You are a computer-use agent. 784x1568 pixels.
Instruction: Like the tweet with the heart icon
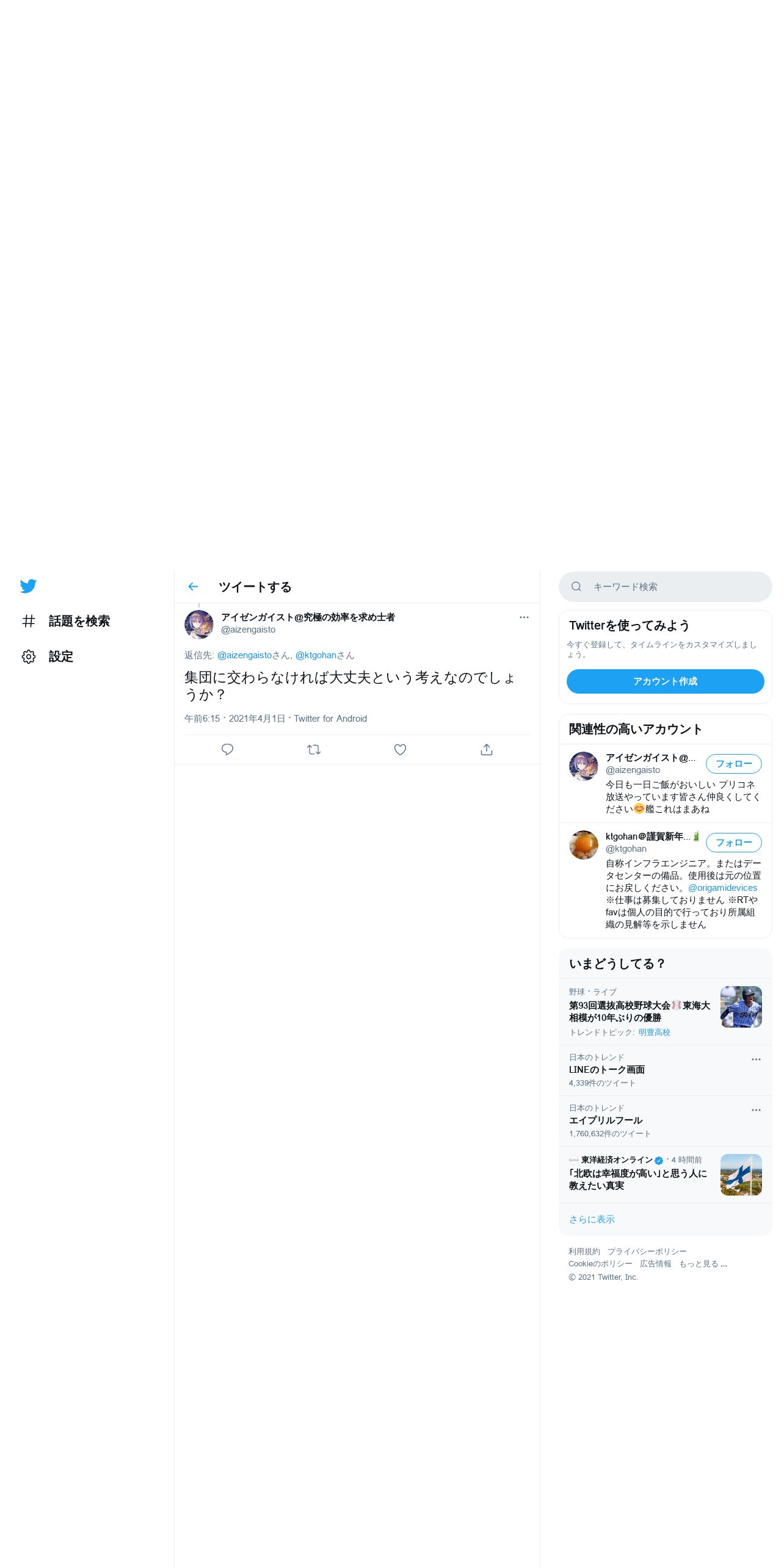point(400,750)
